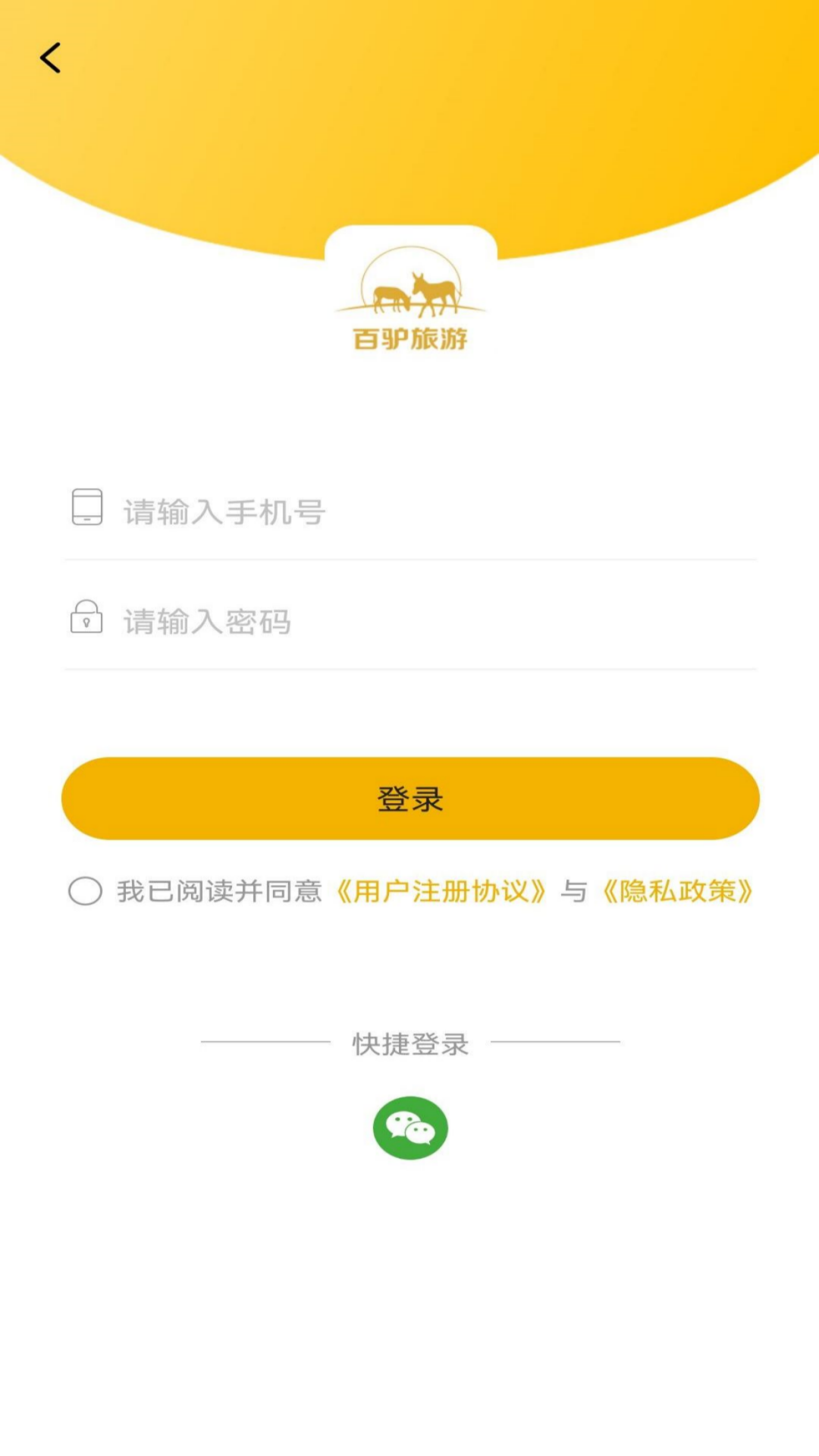Screen dimensions: 819x1456
Task: Select the phone icon beside the number field
Action: pyautogui.click(x=86, y=507)
